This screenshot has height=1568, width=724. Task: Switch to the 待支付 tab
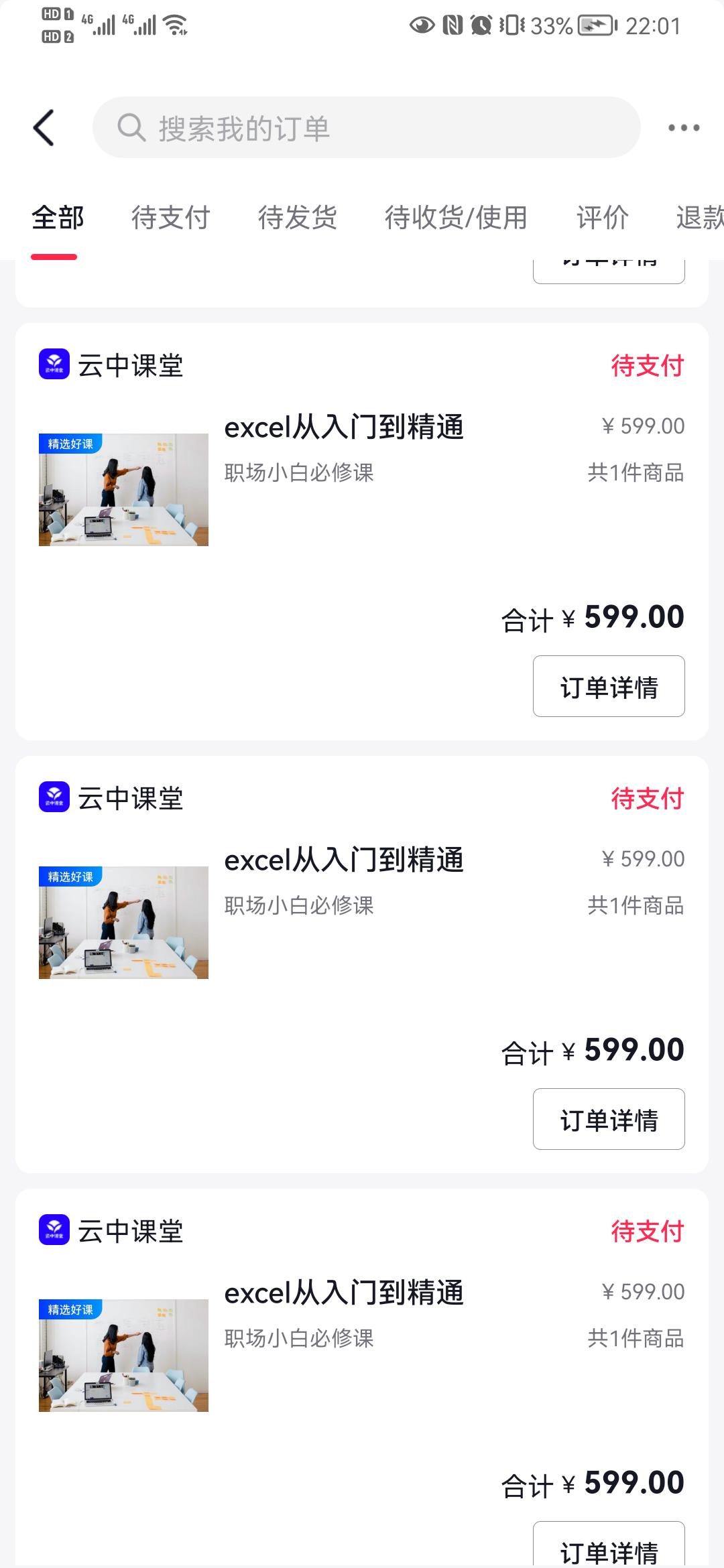(170, 218)
